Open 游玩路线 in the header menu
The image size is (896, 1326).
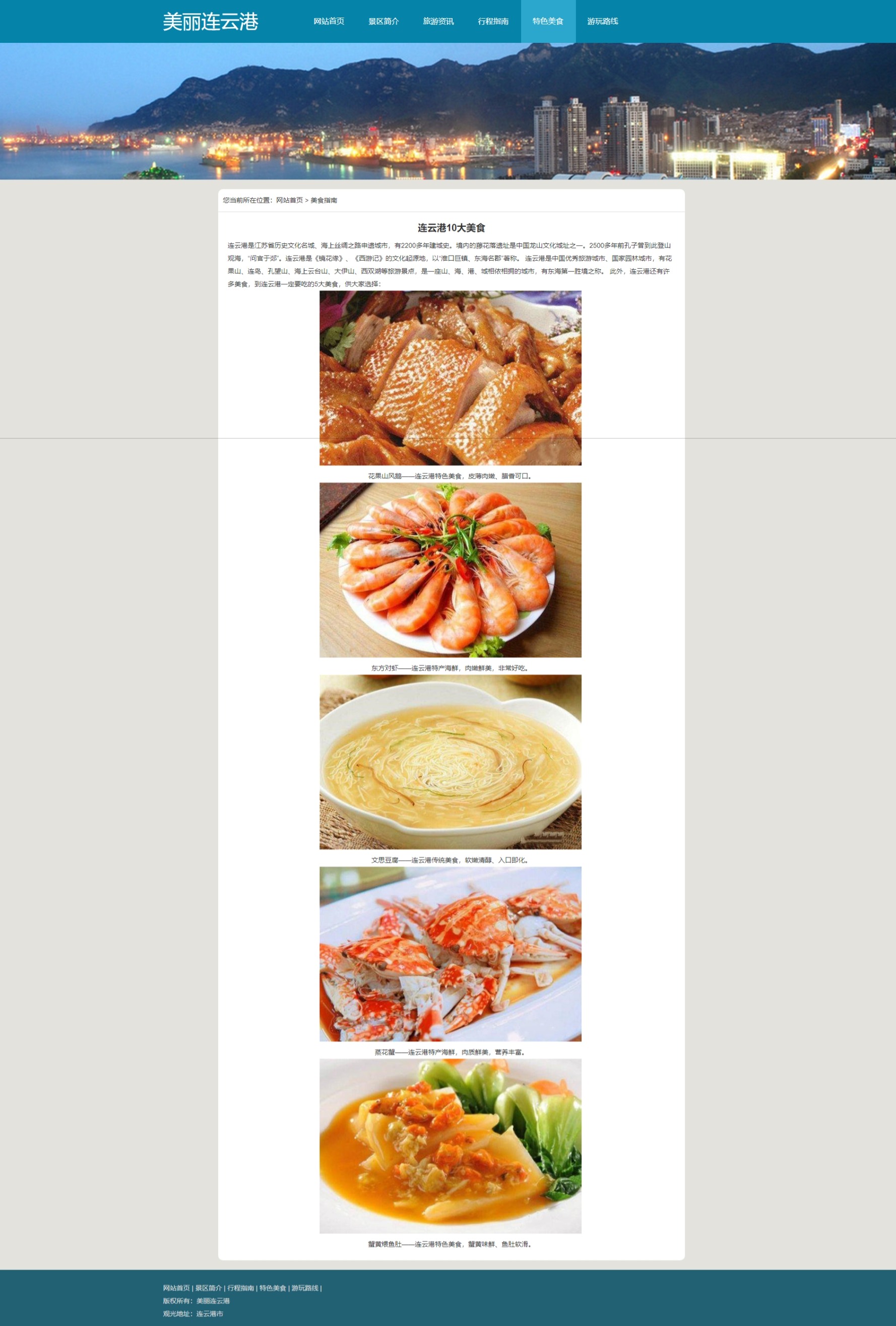point(602,21)
